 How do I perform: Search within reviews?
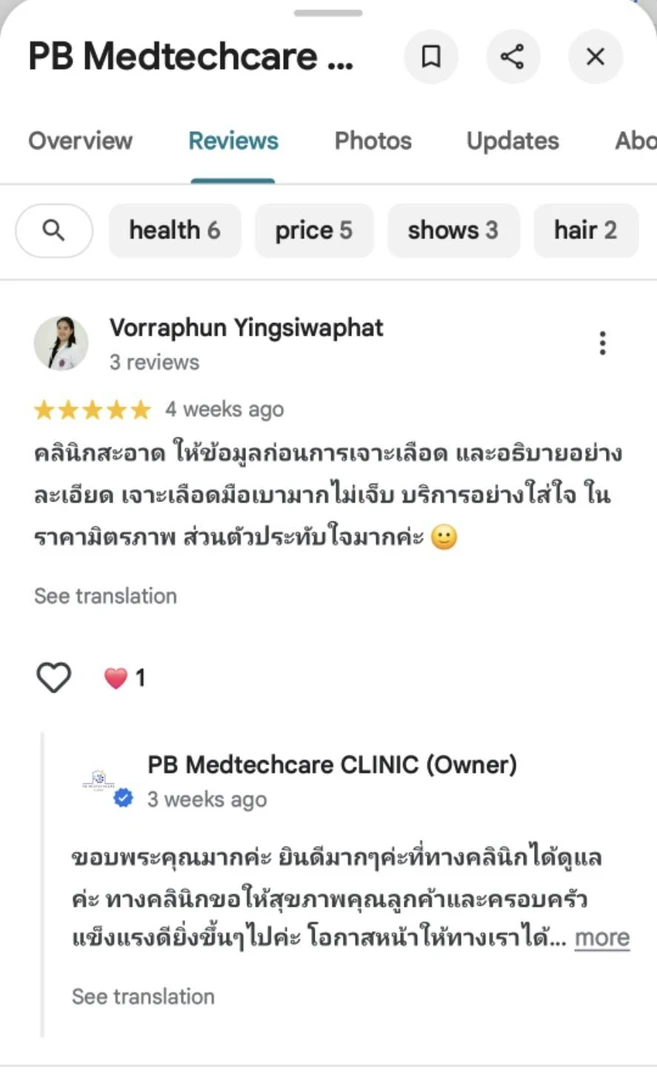click(54, 231)
